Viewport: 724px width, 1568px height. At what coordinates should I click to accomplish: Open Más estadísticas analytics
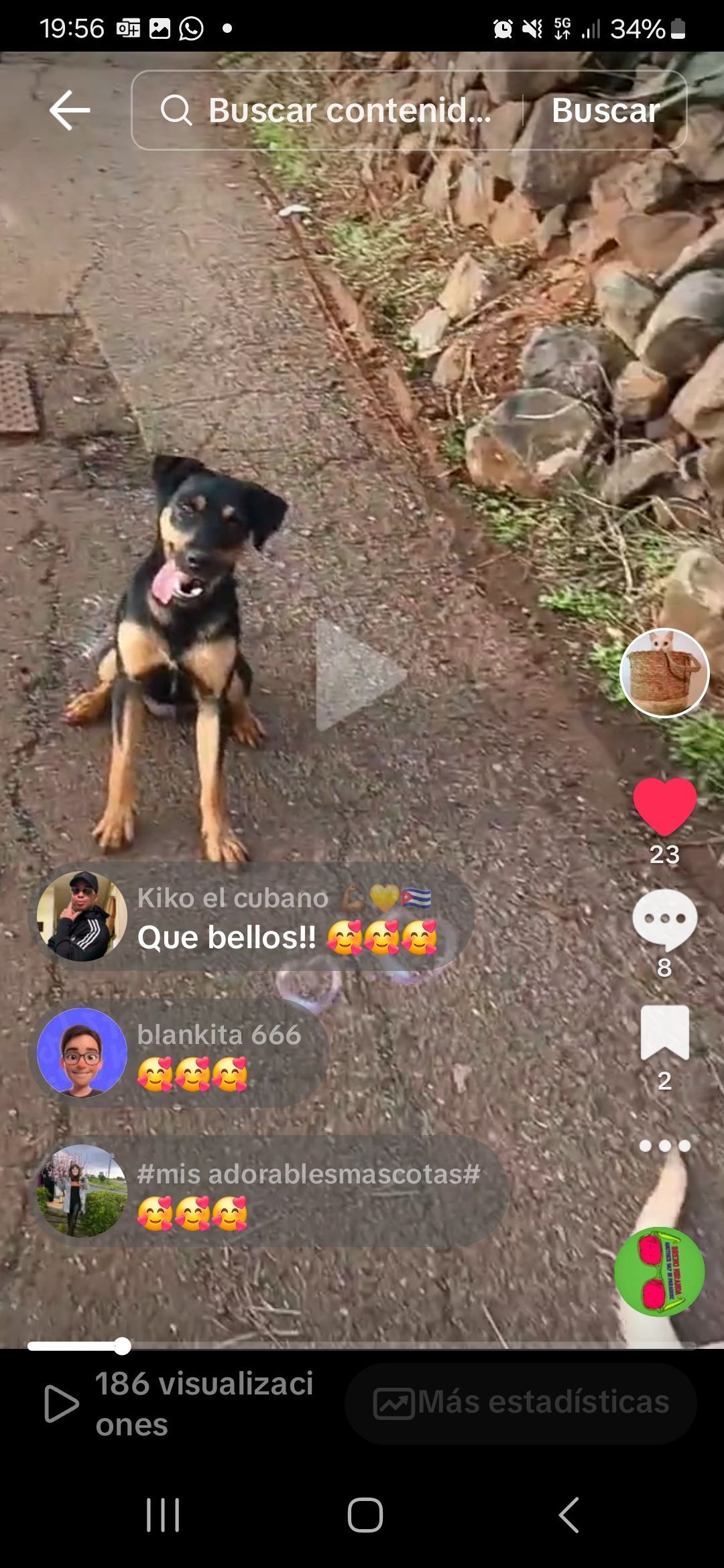[521, 1402]
